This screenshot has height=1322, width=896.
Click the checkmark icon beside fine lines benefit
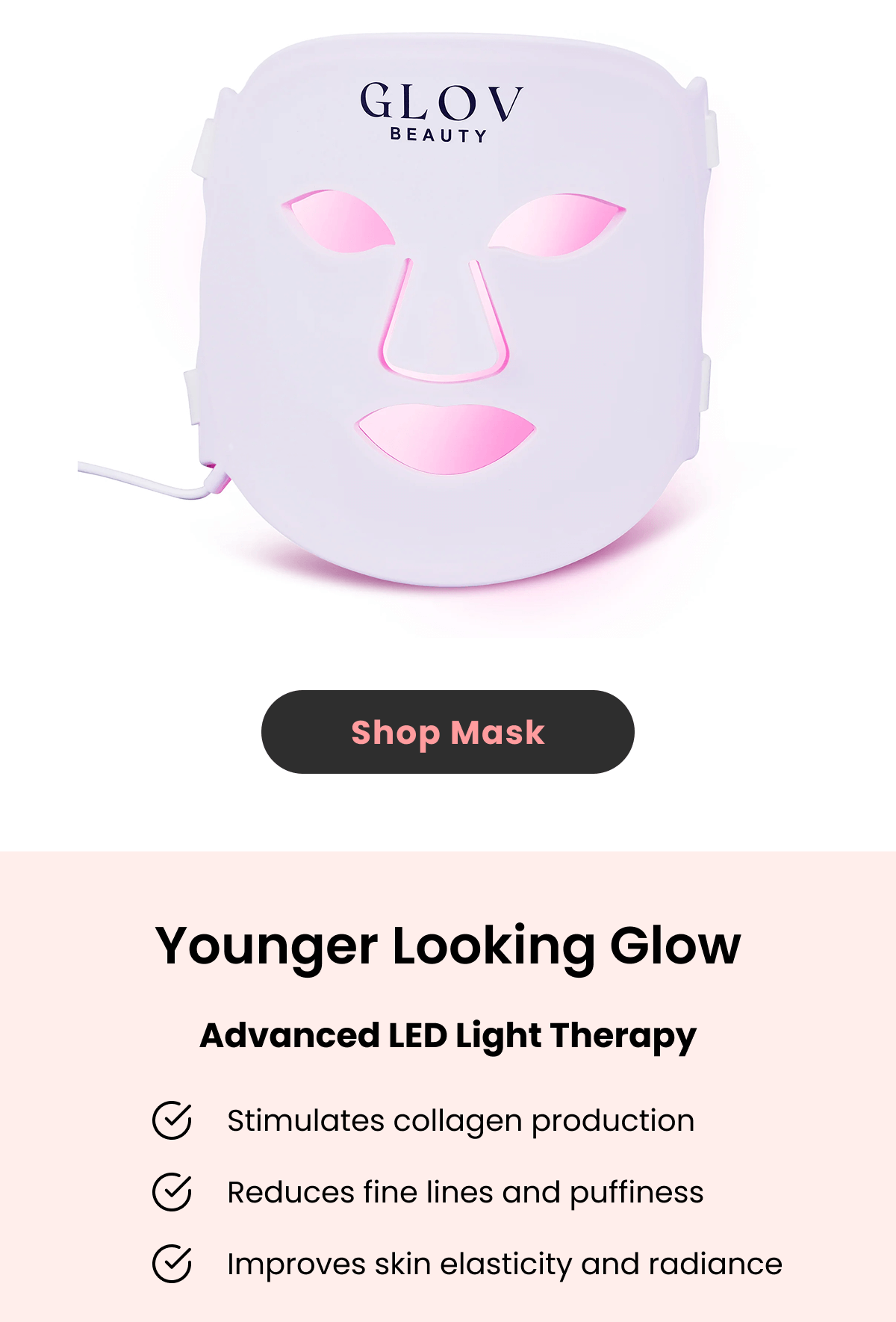173,1192
